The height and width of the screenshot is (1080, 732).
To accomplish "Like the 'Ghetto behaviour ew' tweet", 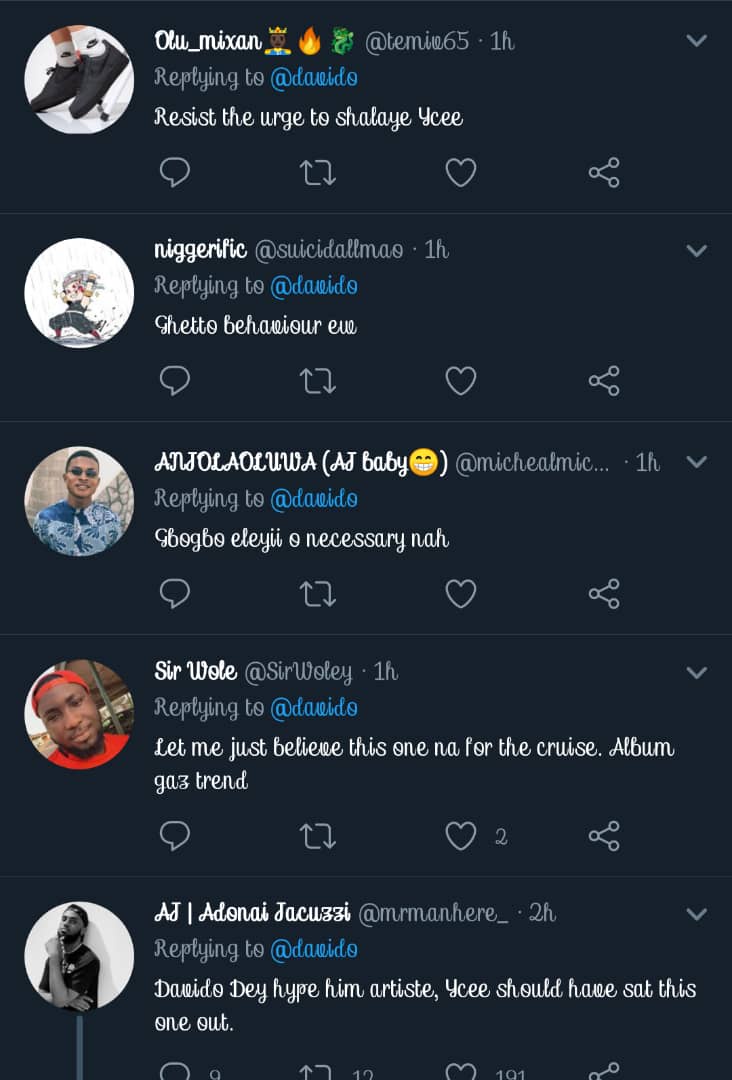I will point(460,381).
